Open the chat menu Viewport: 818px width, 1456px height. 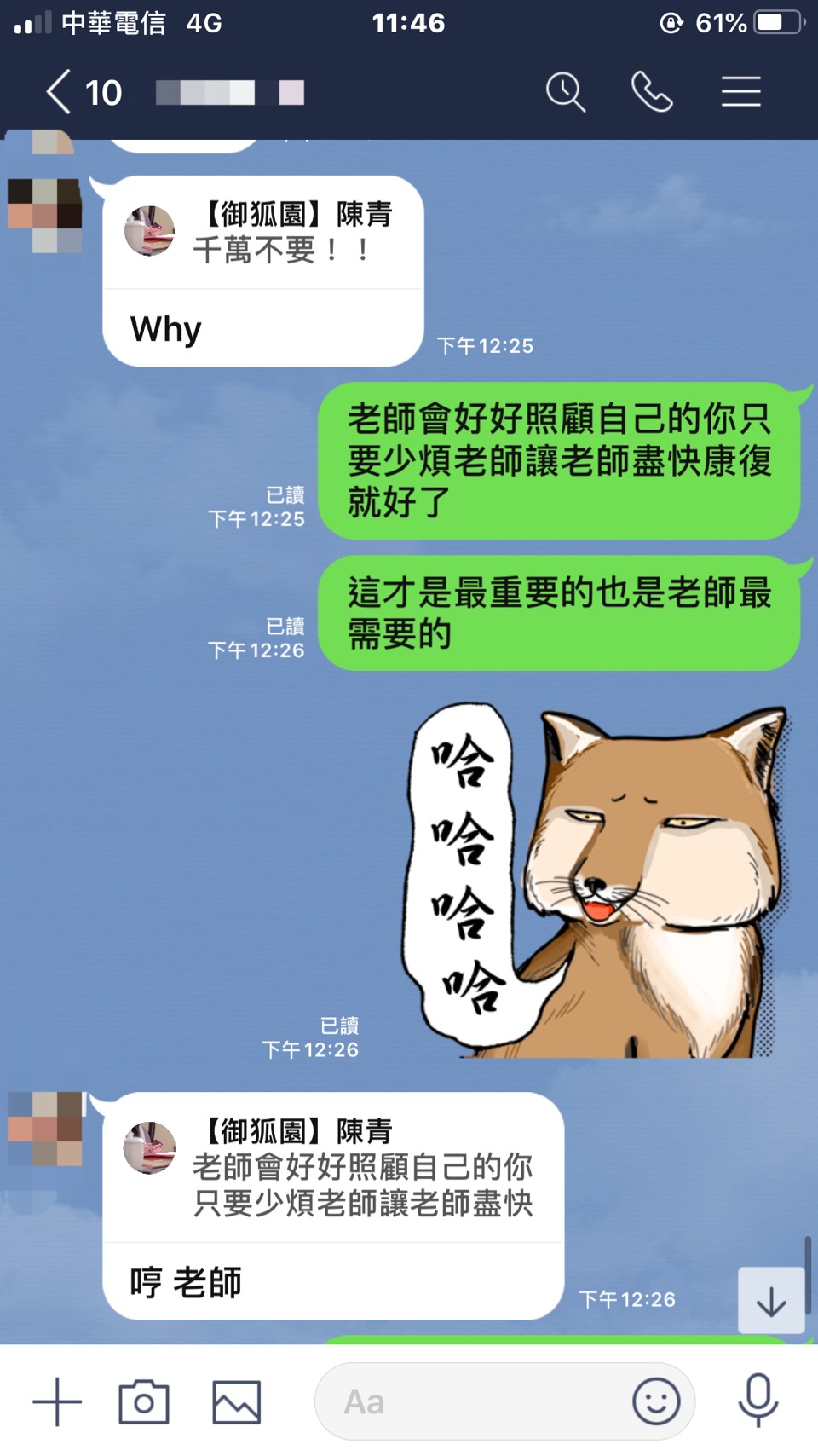coord(740,92)
